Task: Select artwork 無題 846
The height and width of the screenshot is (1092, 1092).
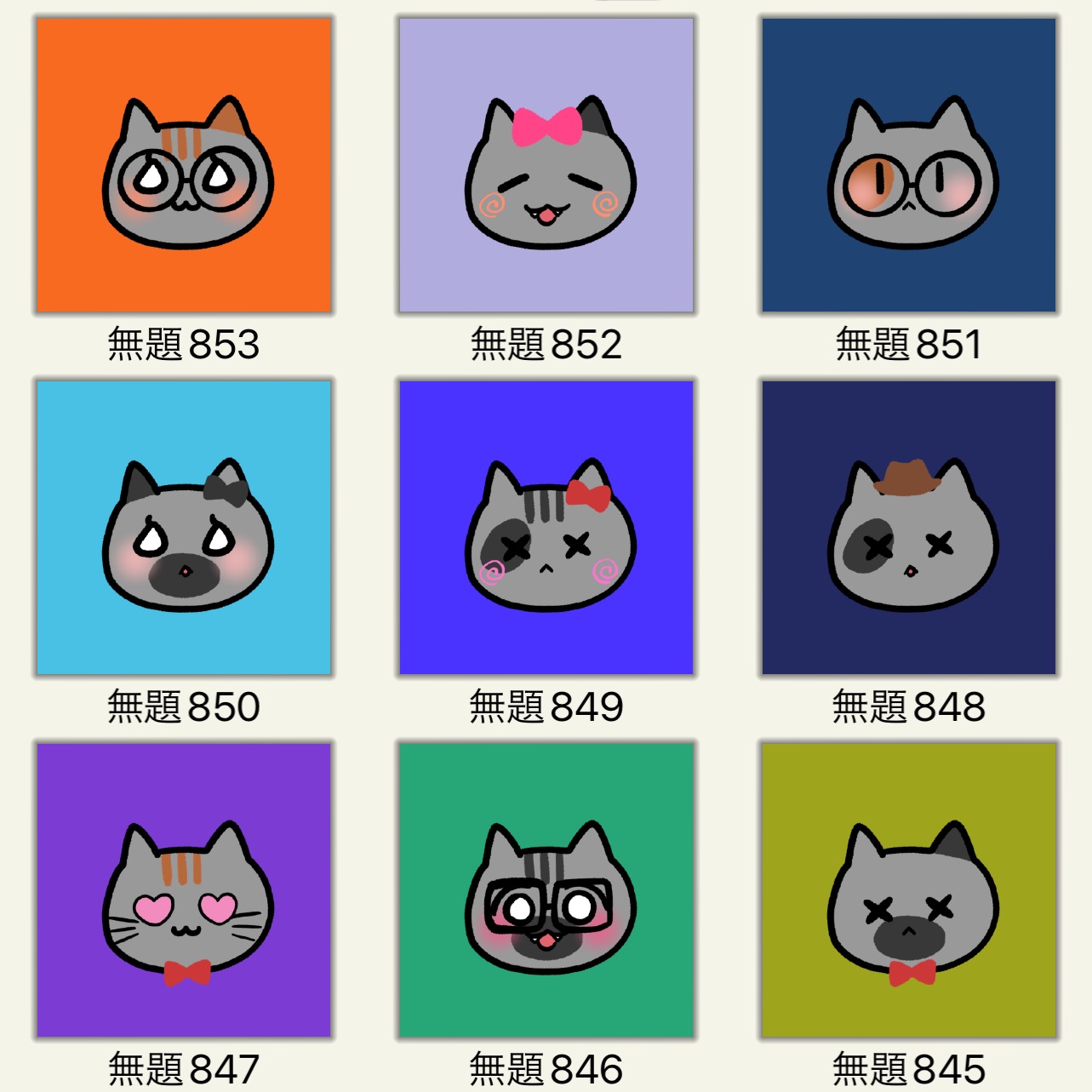Action: coord(546,890)
